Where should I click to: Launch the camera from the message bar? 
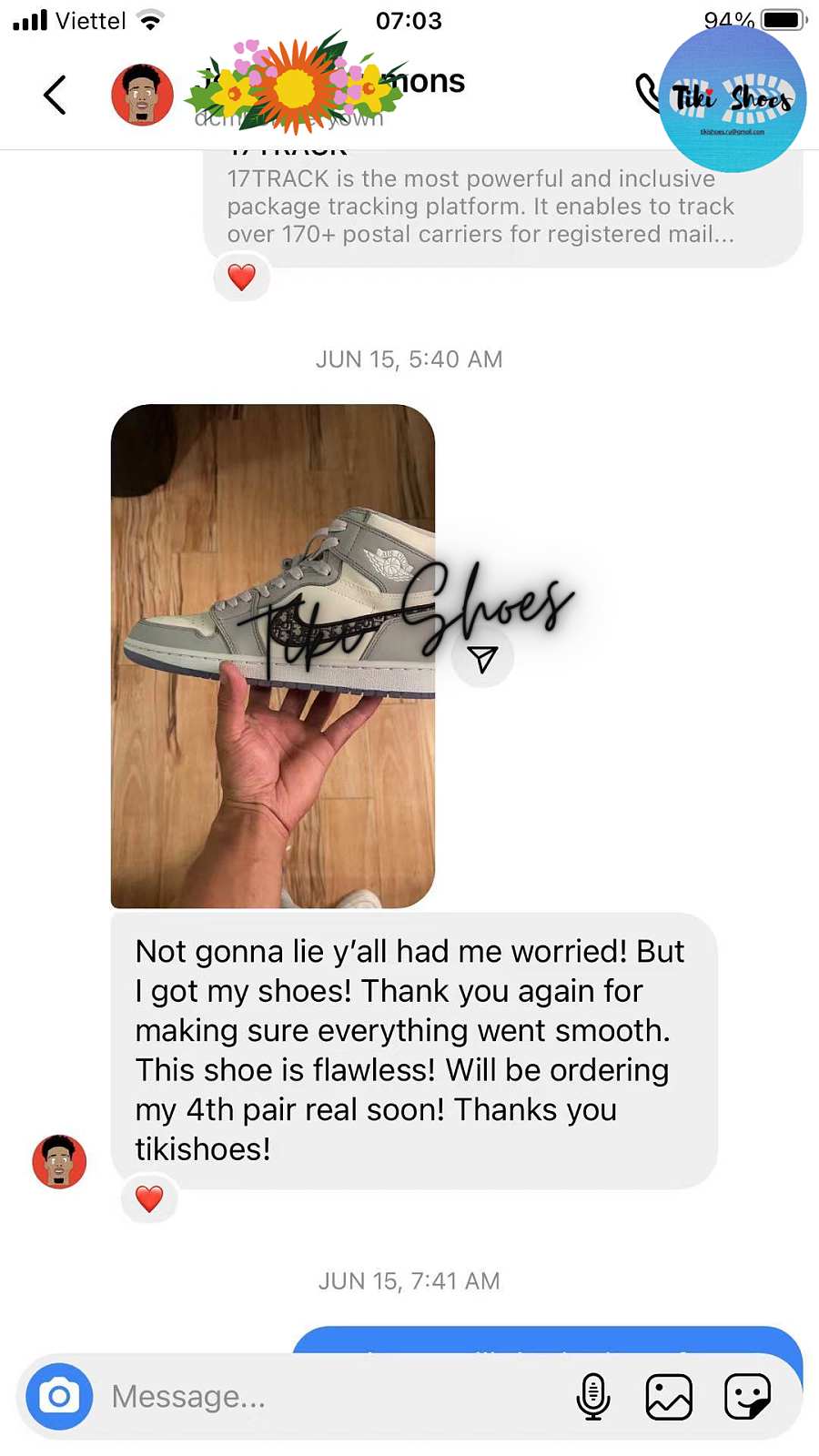pyautogui.click(x=59, y=1396)
